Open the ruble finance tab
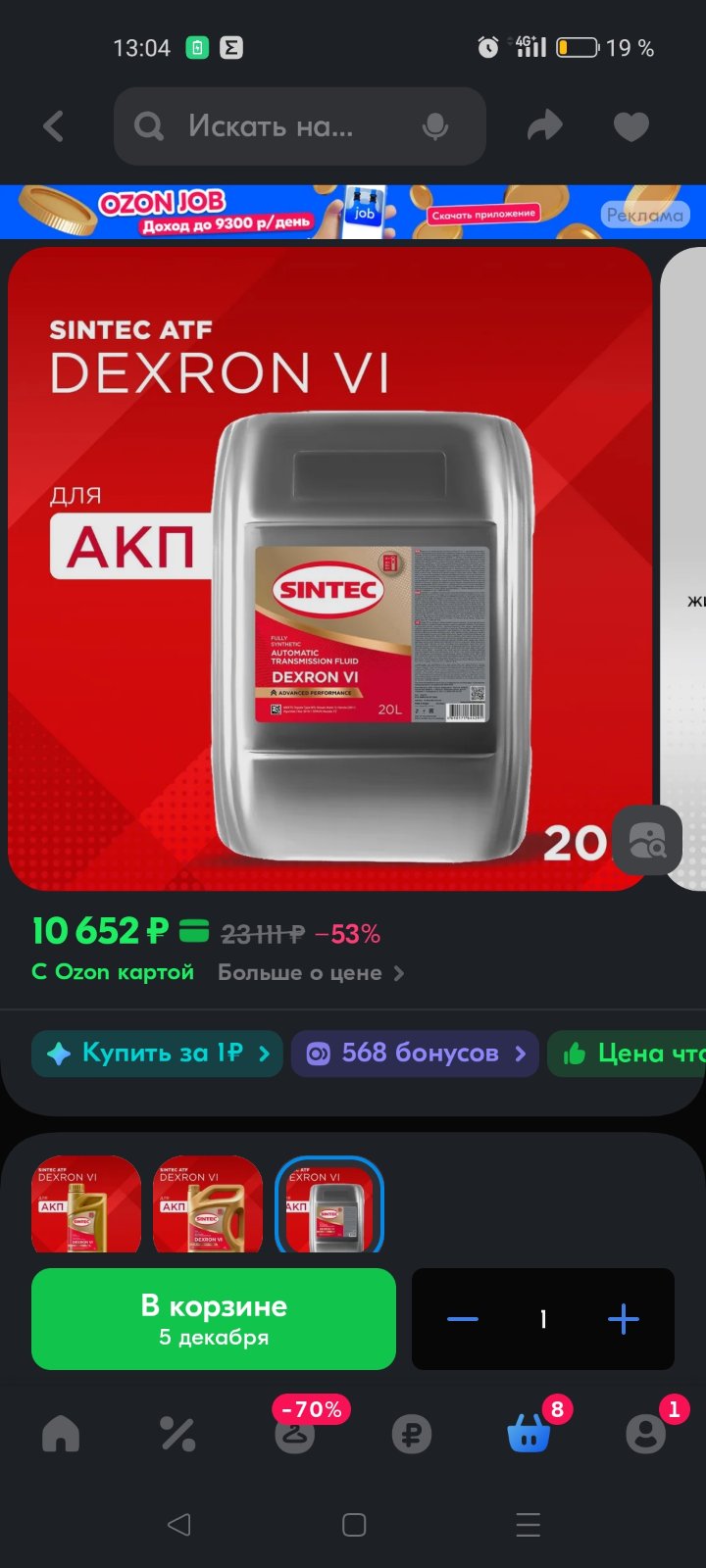This screenshot has height=1568, width=706. 411,1436
